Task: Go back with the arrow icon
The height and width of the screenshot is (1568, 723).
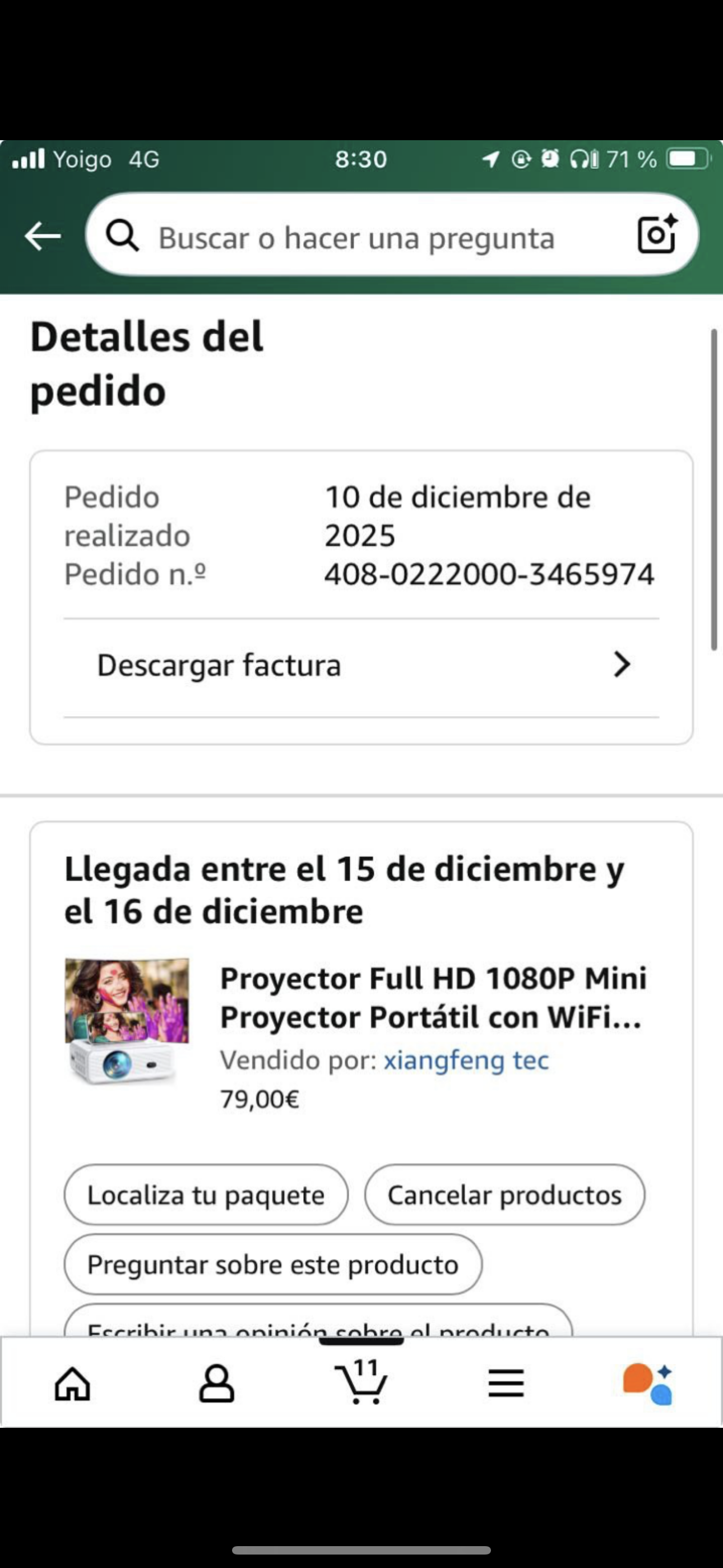Action: coord(43,236)
